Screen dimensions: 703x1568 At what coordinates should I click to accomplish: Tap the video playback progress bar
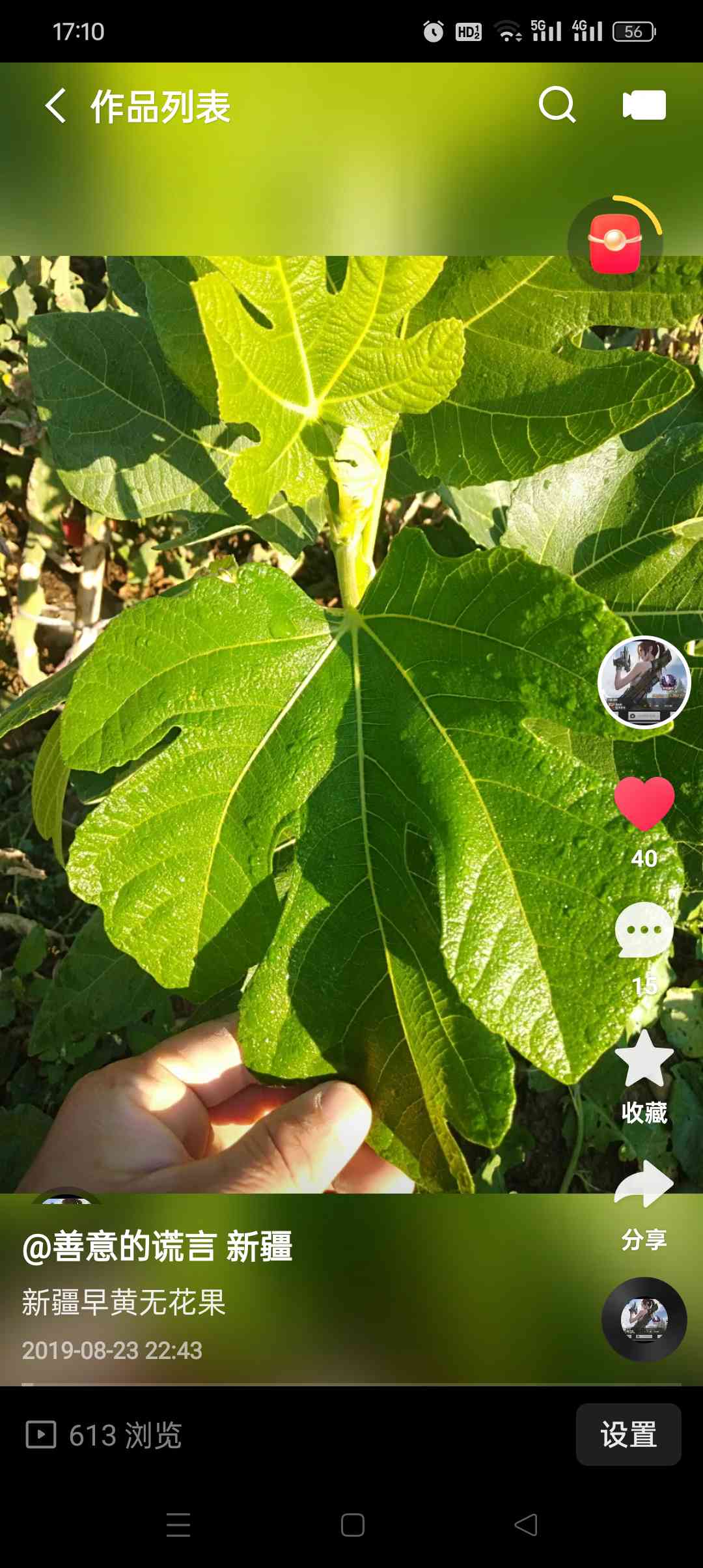351,1384
